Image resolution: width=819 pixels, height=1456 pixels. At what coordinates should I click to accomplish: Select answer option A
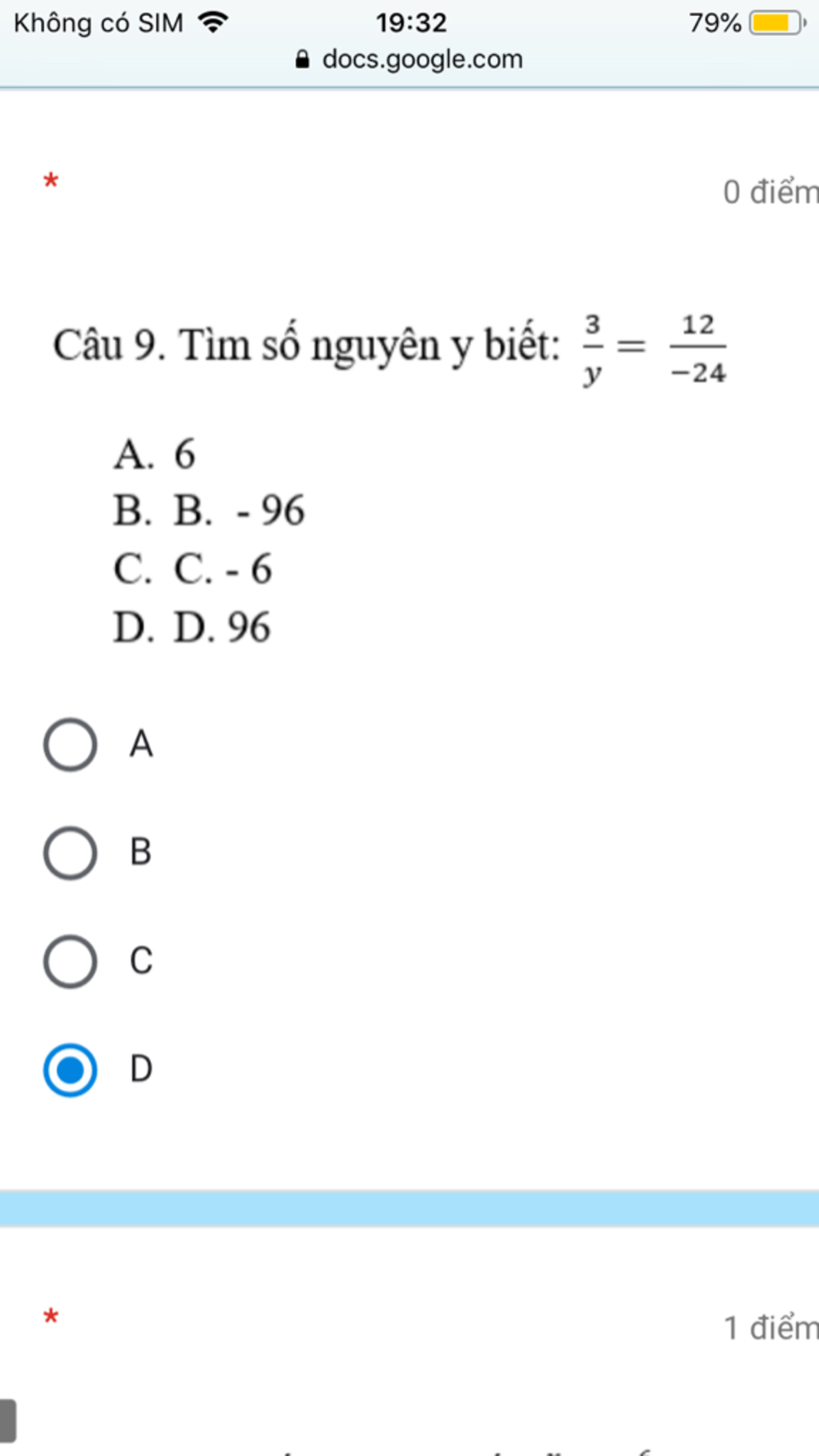click(70, 745)
